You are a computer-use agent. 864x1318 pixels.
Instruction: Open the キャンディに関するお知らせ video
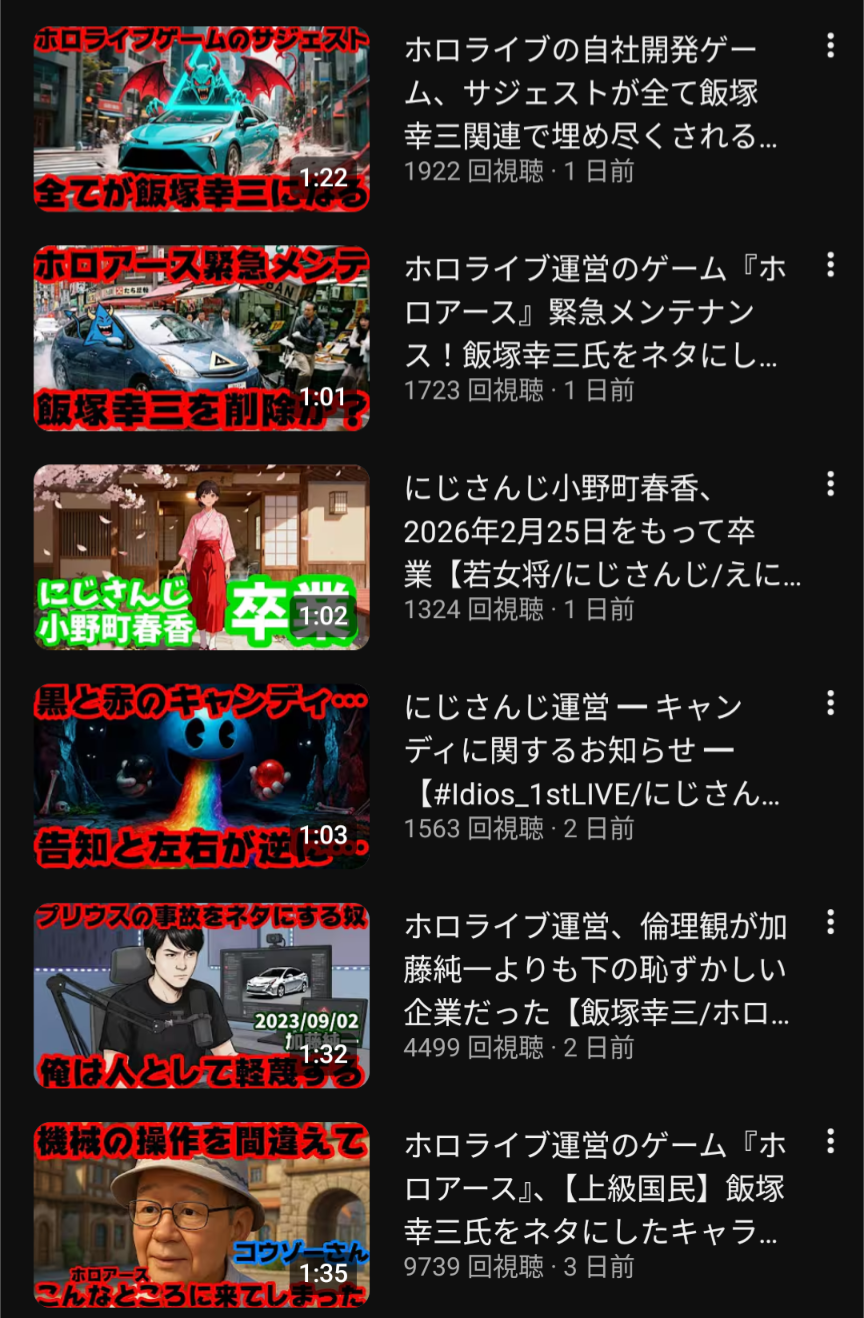(x=201, y=776)
